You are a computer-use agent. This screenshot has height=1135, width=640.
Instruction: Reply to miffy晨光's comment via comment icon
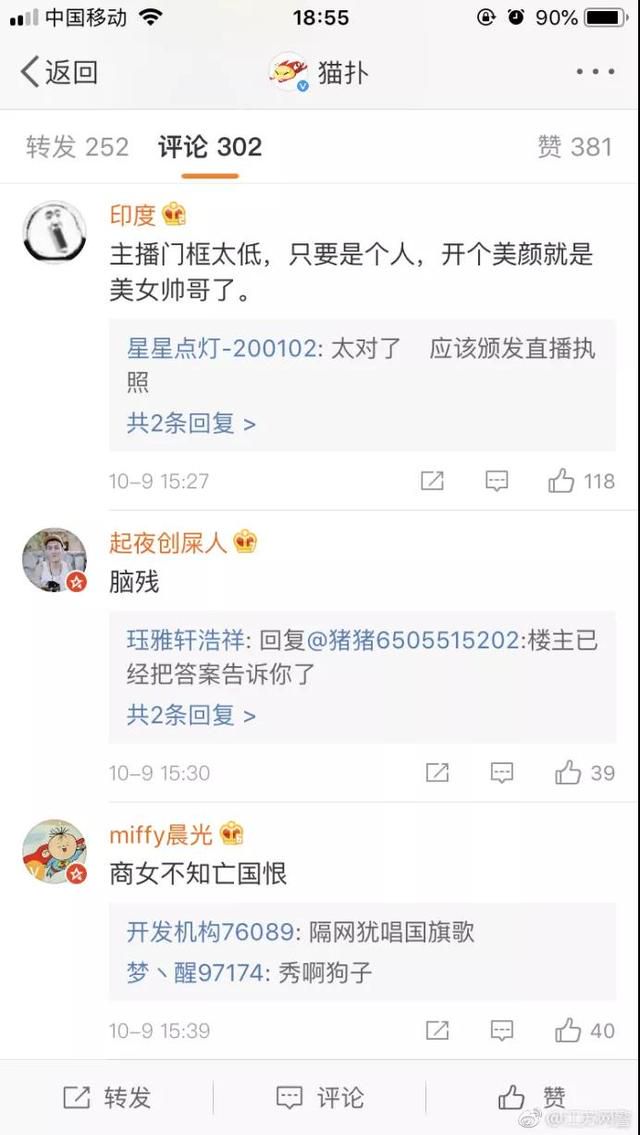(x=502, y=1031)
